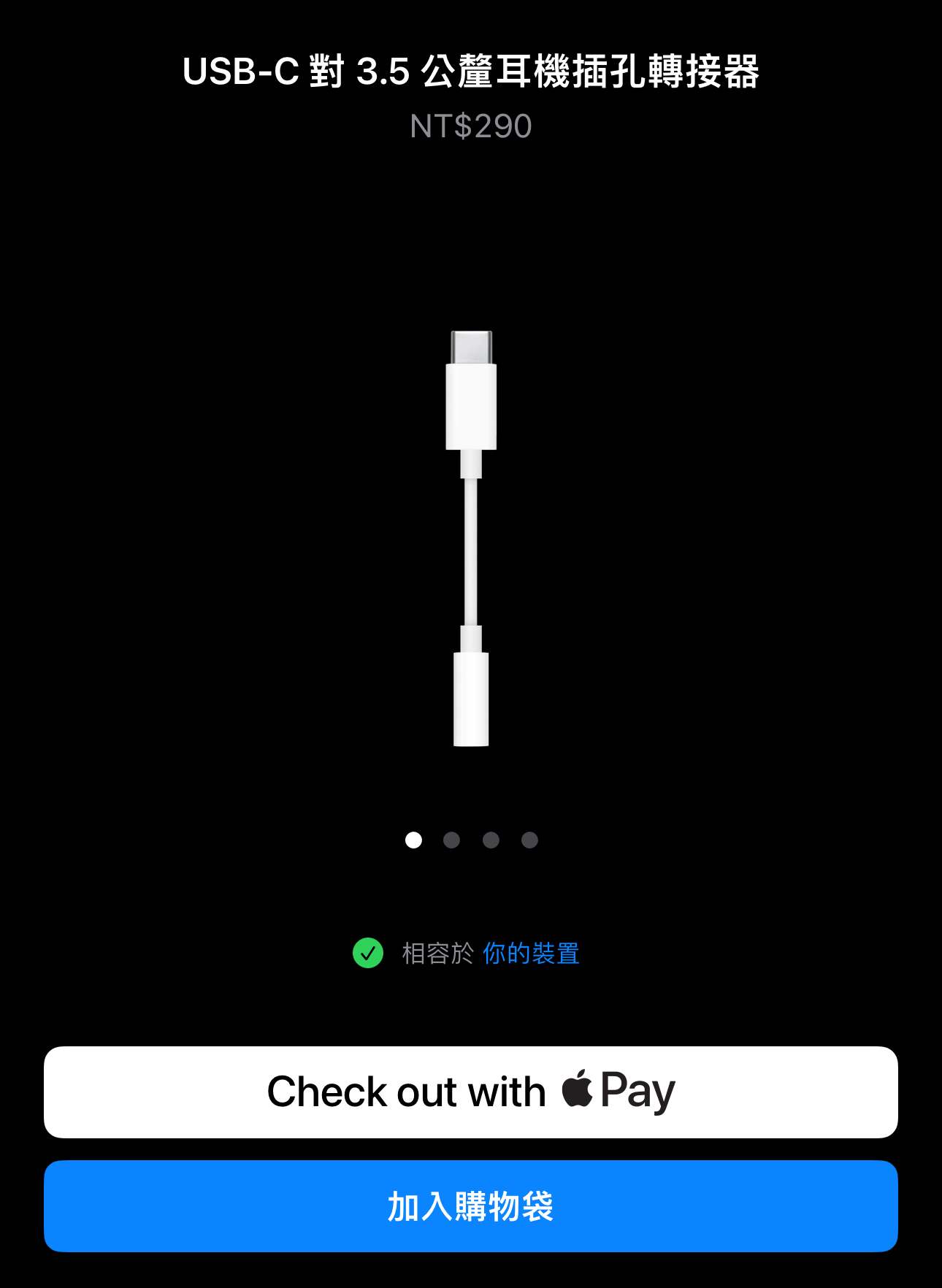Open the 你的裝置 compatibility link

point(531,953)
